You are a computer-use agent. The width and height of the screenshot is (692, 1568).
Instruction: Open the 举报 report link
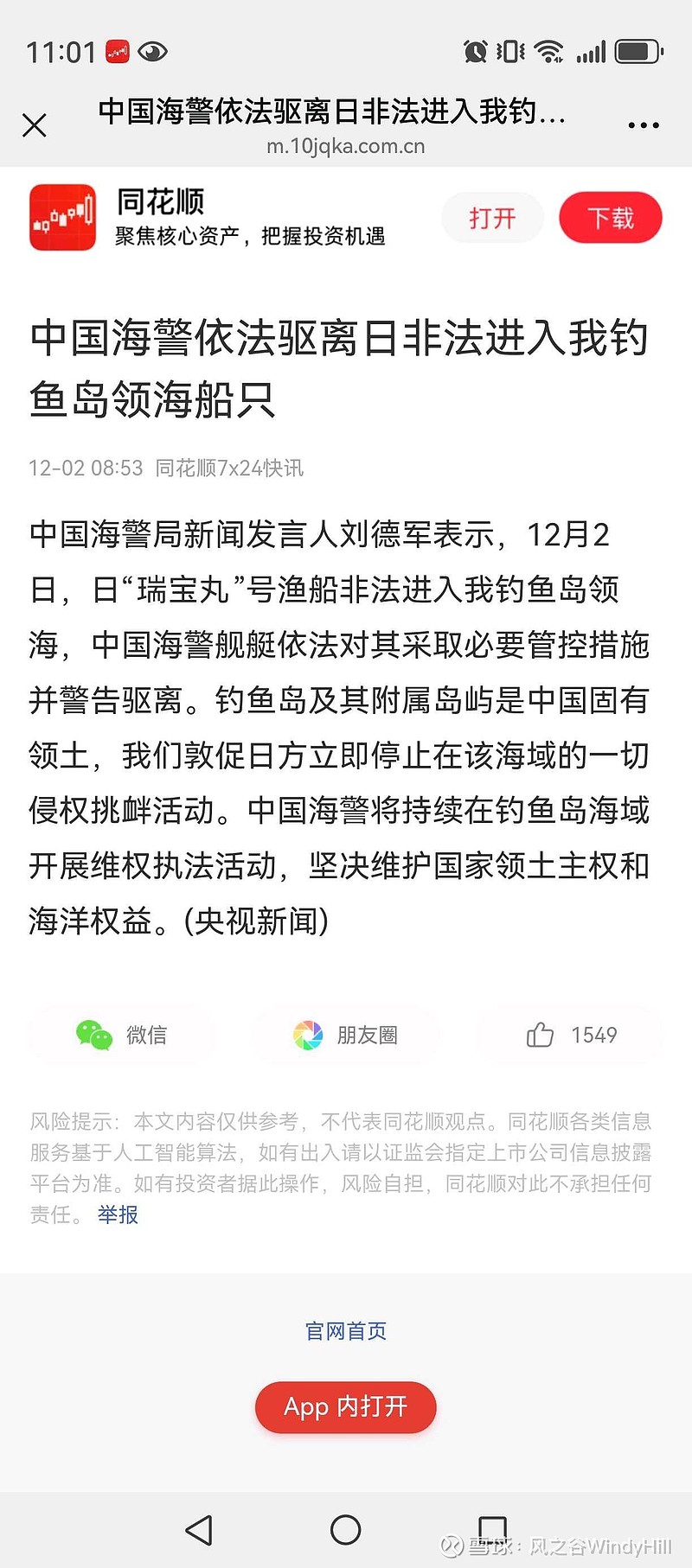(x=118, y=1215)
